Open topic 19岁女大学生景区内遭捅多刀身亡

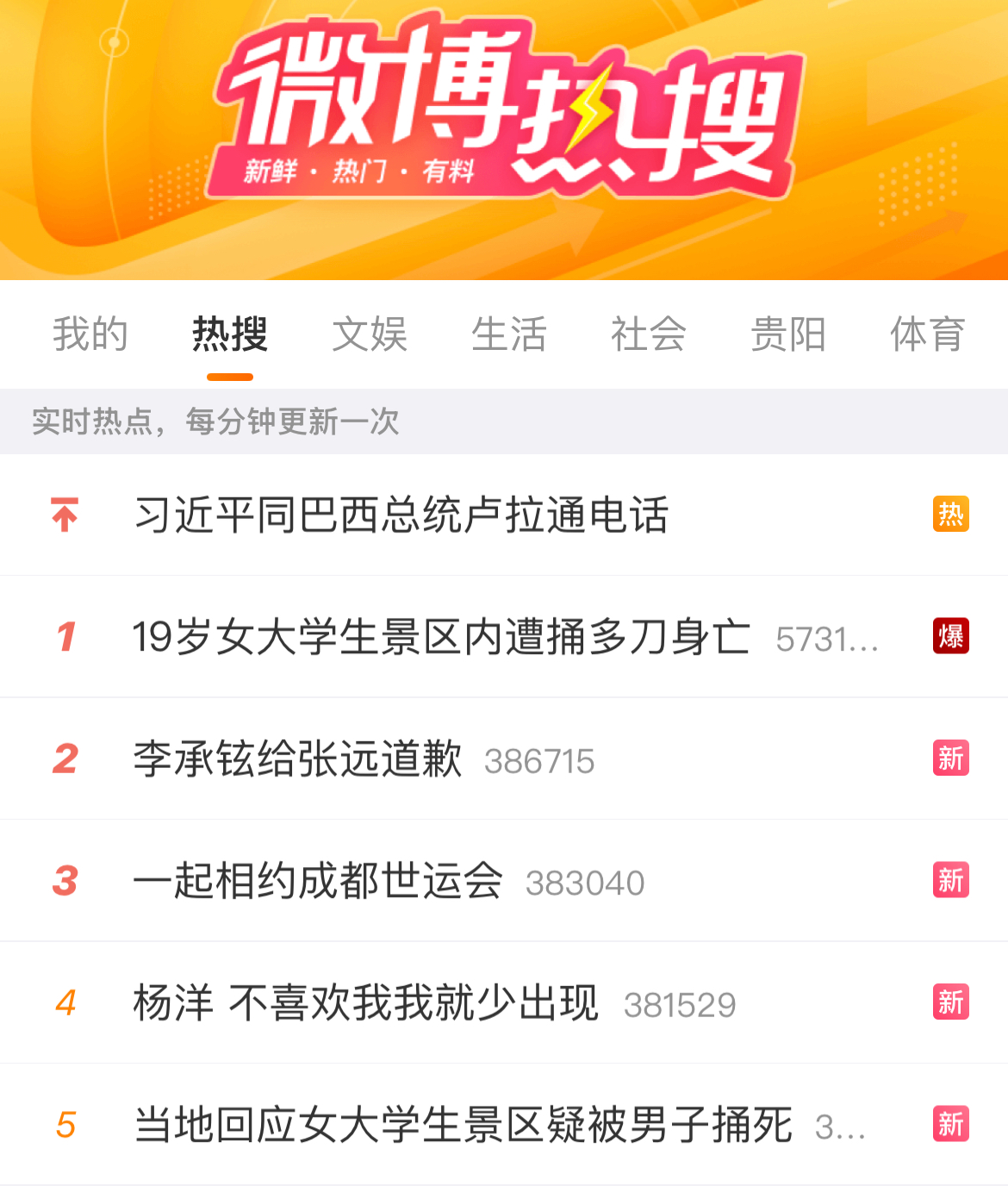click(x=441, y=638)
